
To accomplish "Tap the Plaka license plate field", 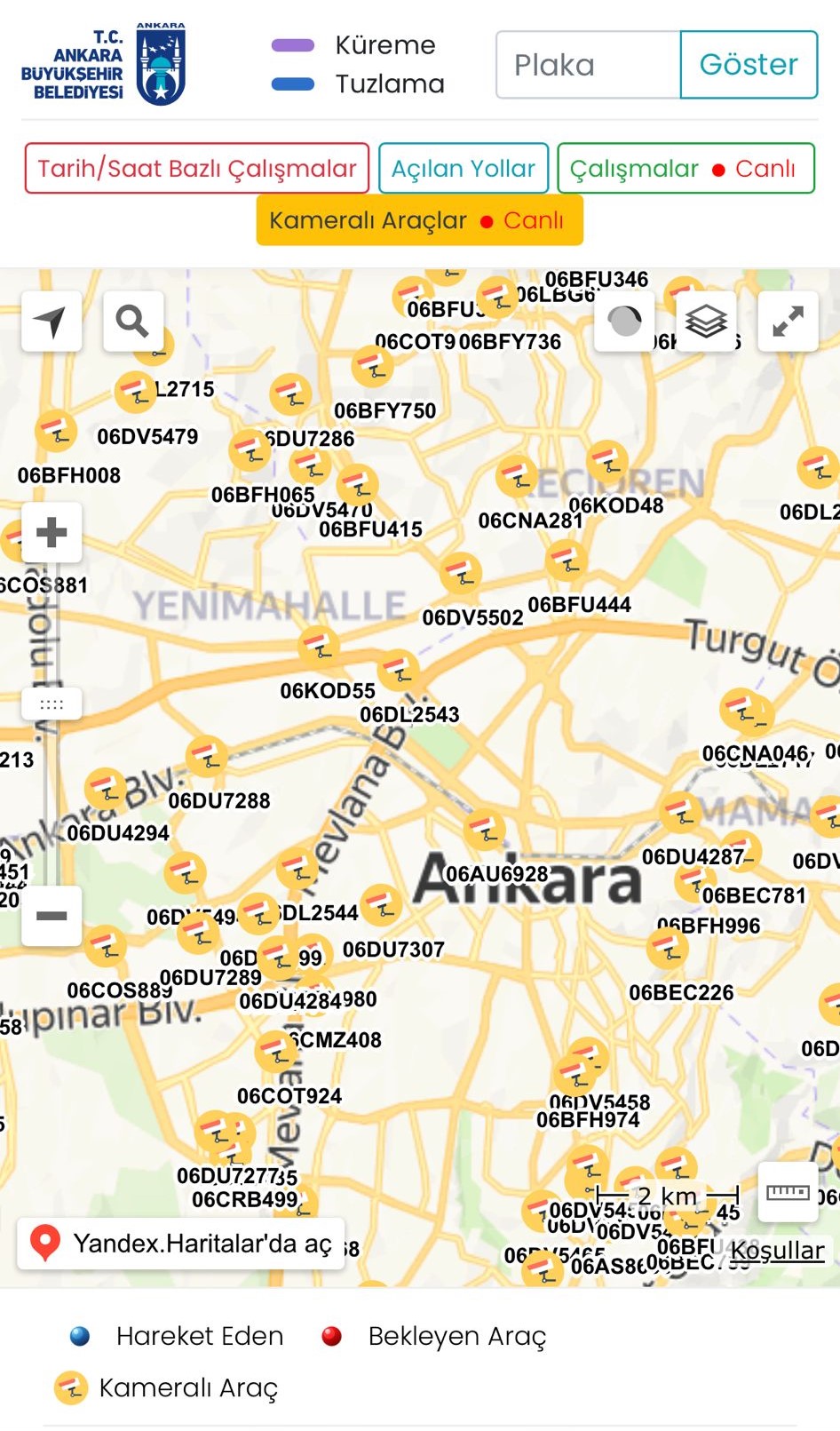I will pos(588,65).
